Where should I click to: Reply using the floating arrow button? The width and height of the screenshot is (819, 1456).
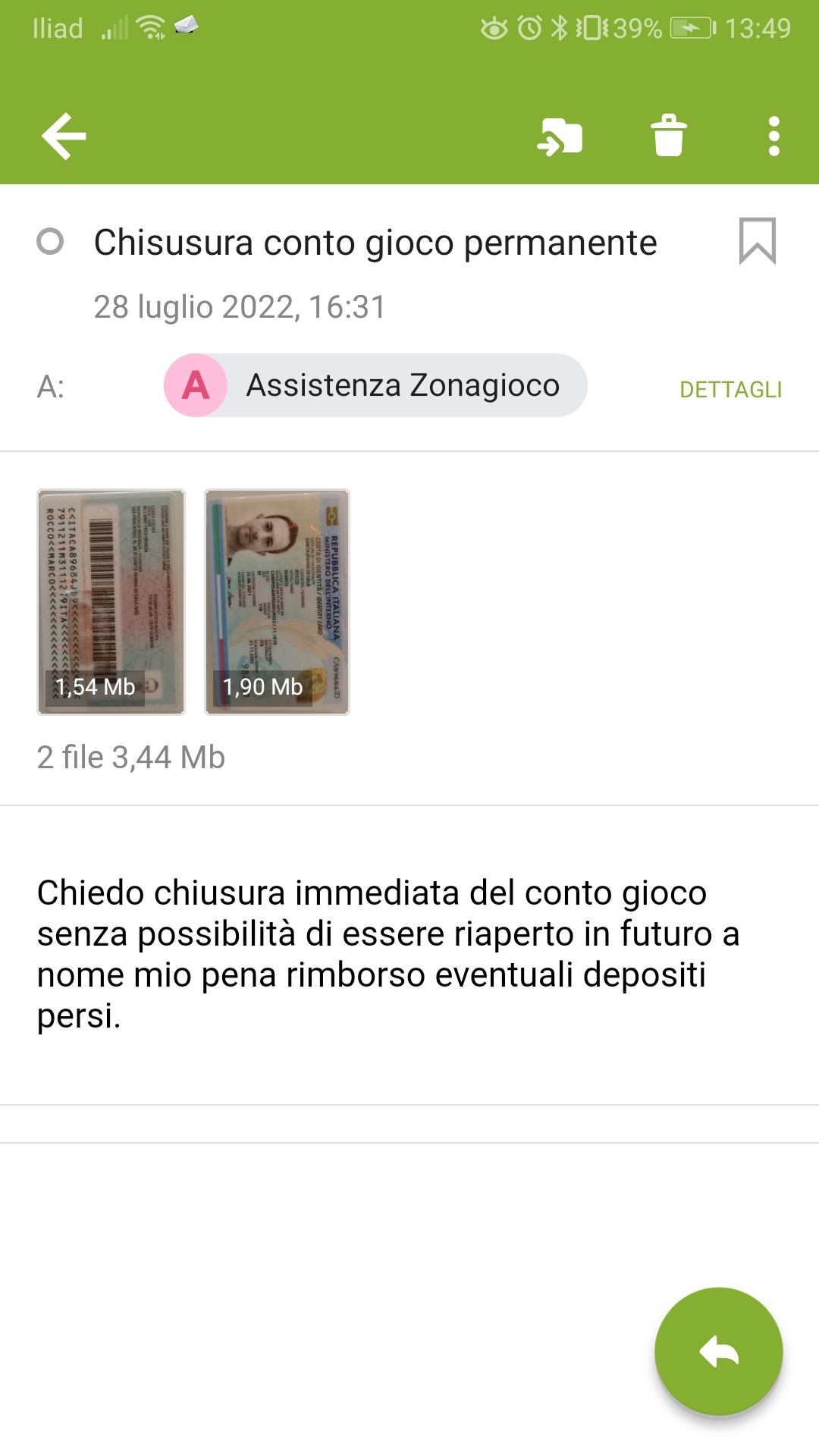point(718,1351)
